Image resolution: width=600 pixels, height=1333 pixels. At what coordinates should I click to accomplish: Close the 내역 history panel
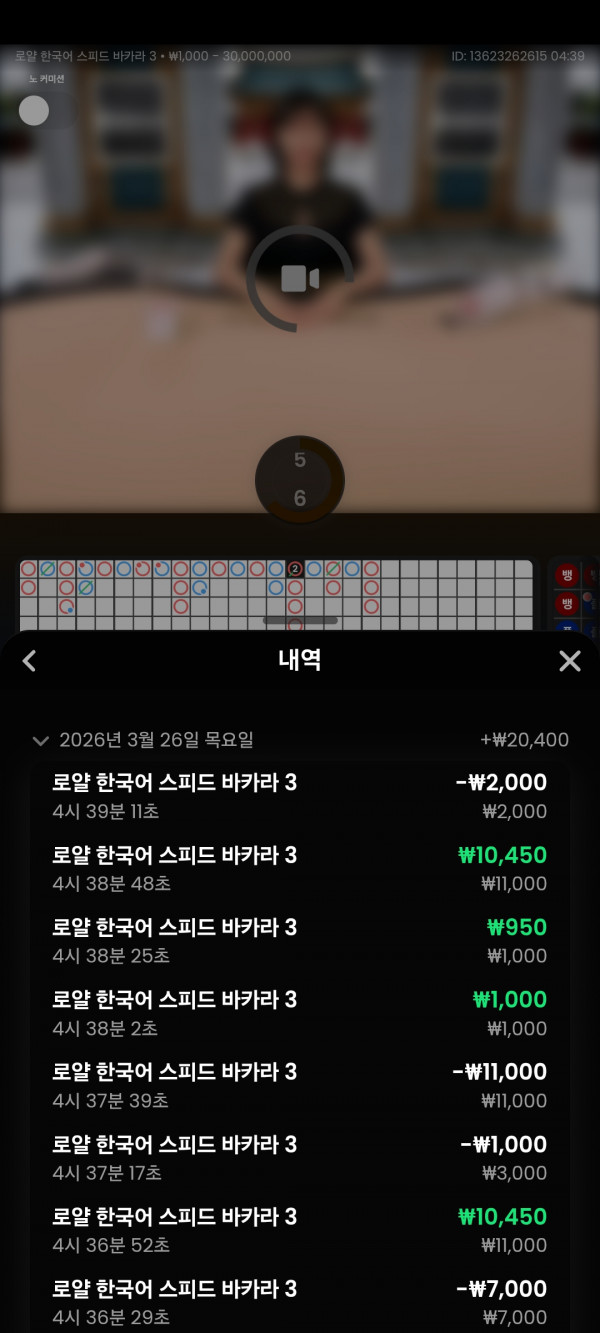[569, 661]
